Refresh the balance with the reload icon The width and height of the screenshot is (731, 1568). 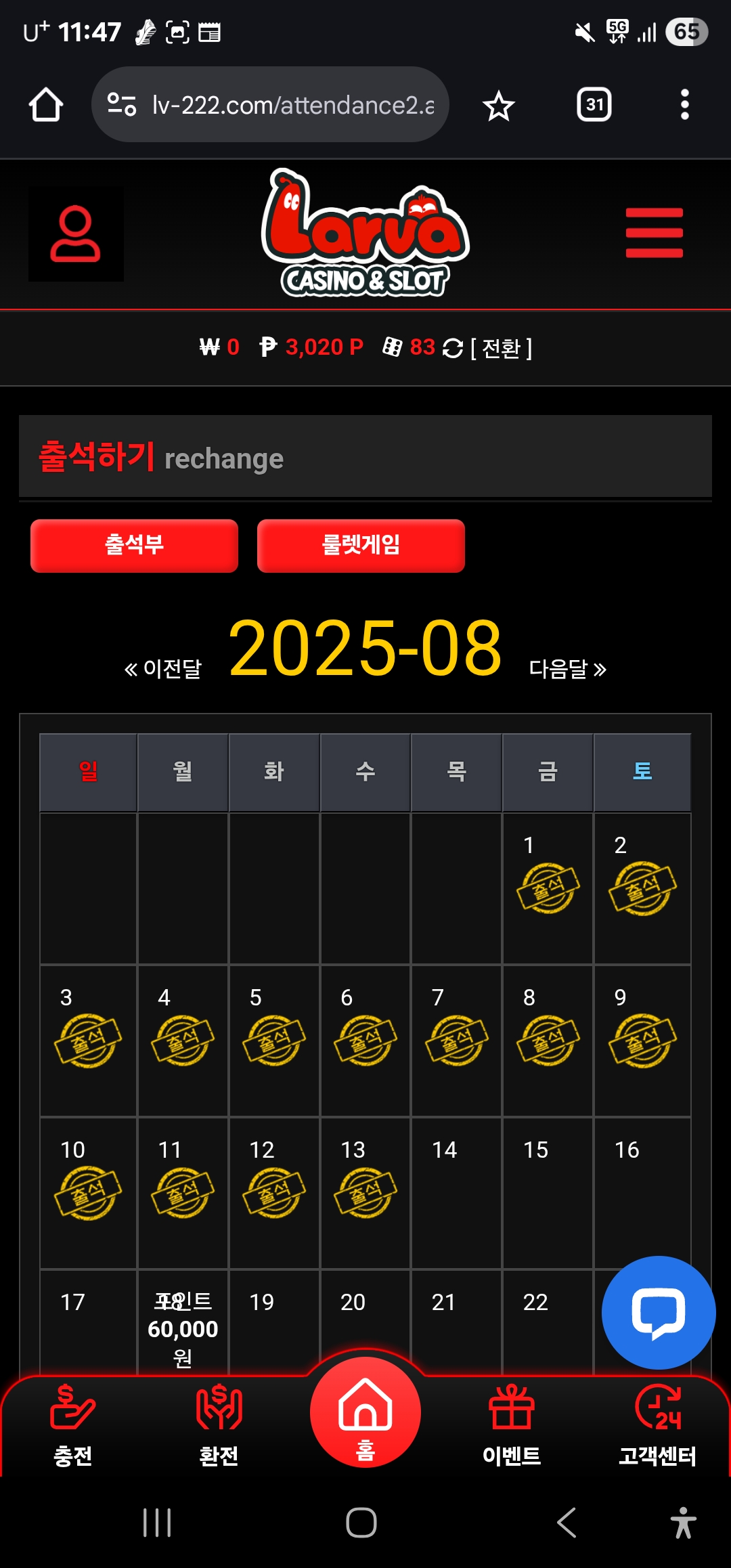point(452,348)
